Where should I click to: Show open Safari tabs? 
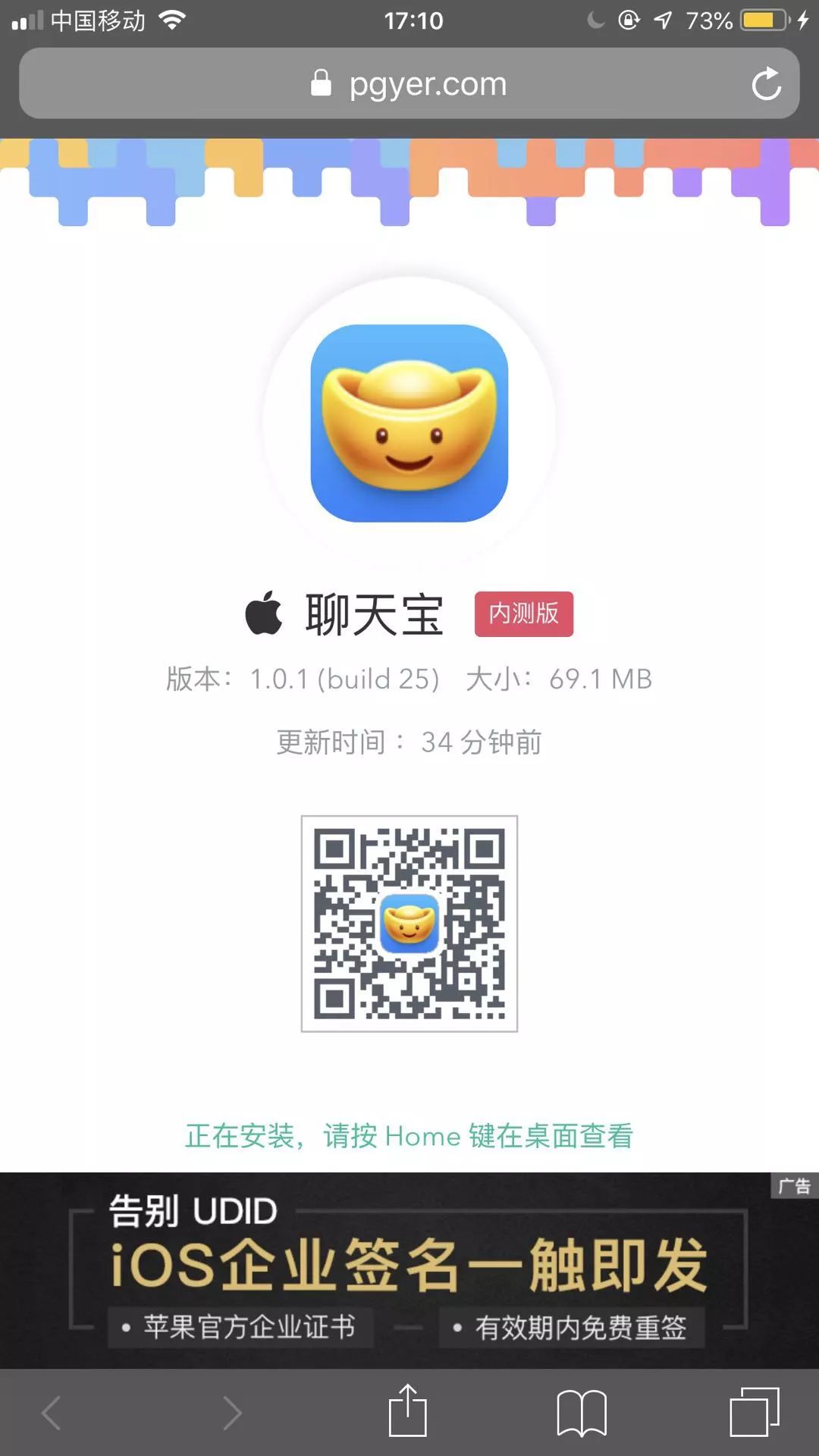click(x=755, y=1412)
